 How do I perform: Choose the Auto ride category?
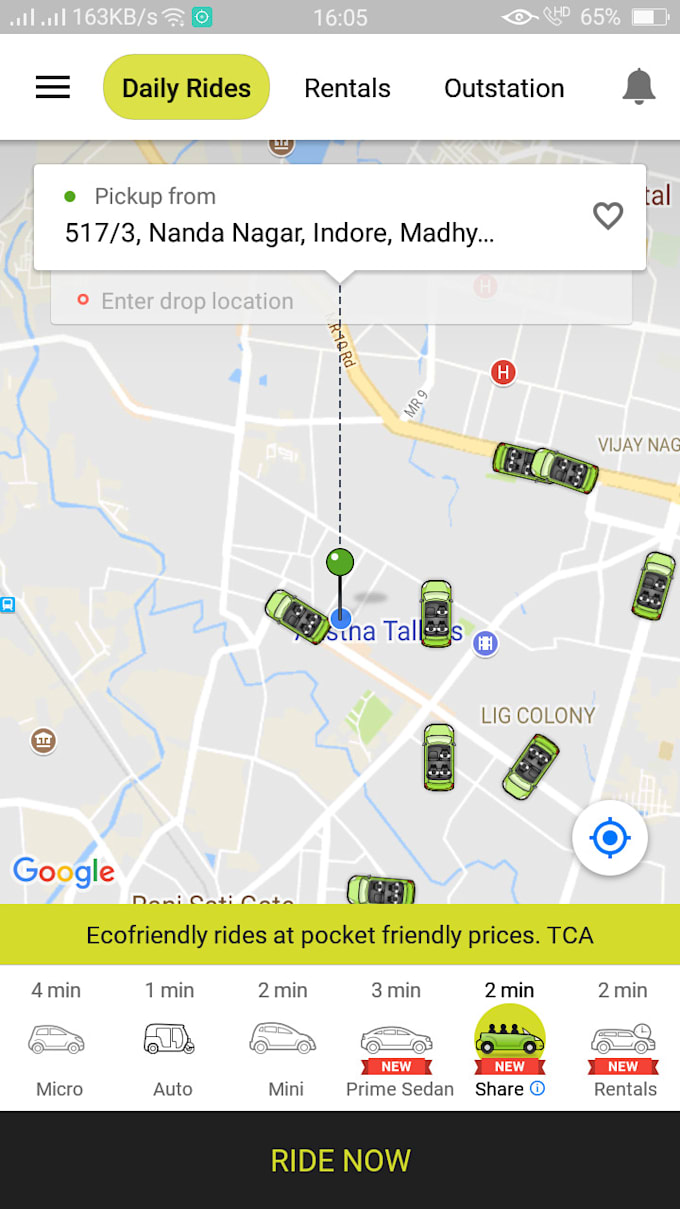pos(170,1039)
